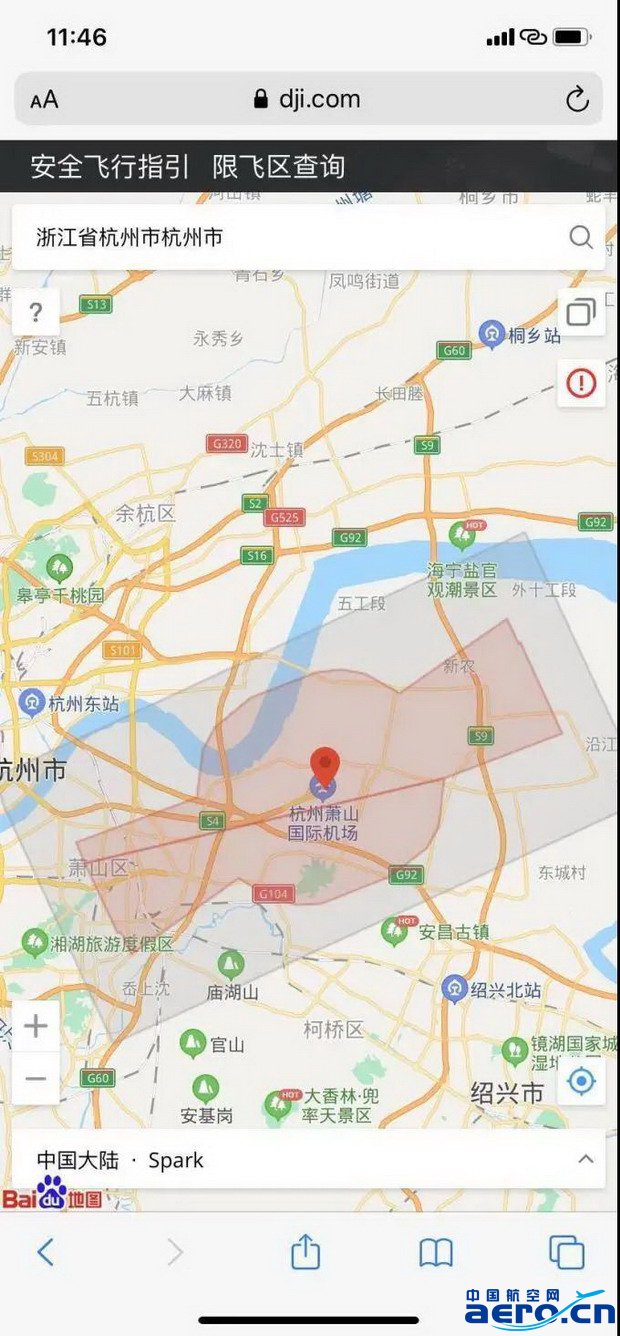Show open Safari tabs

pos(566,1252)
